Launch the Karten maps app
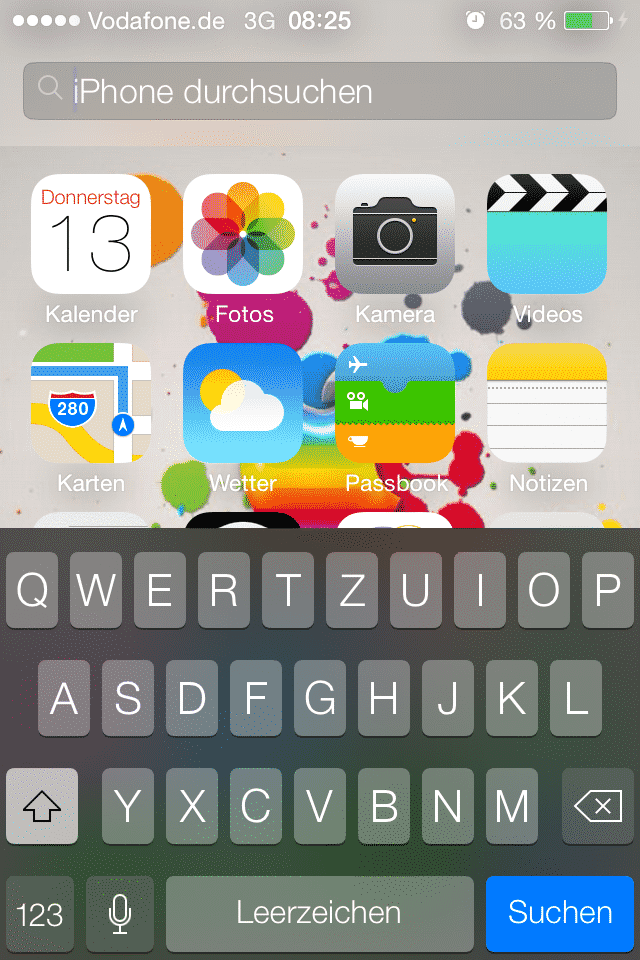Viewport: 640px width, 960px height. click(91, 403)
